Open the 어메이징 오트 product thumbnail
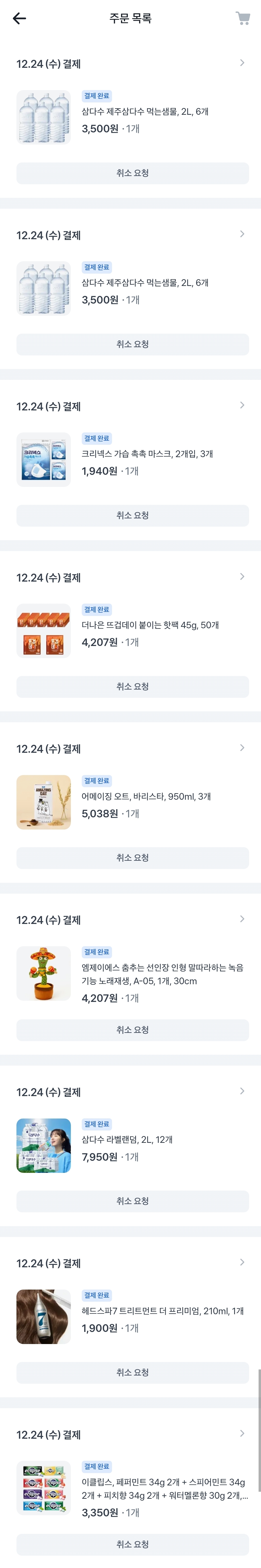 tap(43, 802)
